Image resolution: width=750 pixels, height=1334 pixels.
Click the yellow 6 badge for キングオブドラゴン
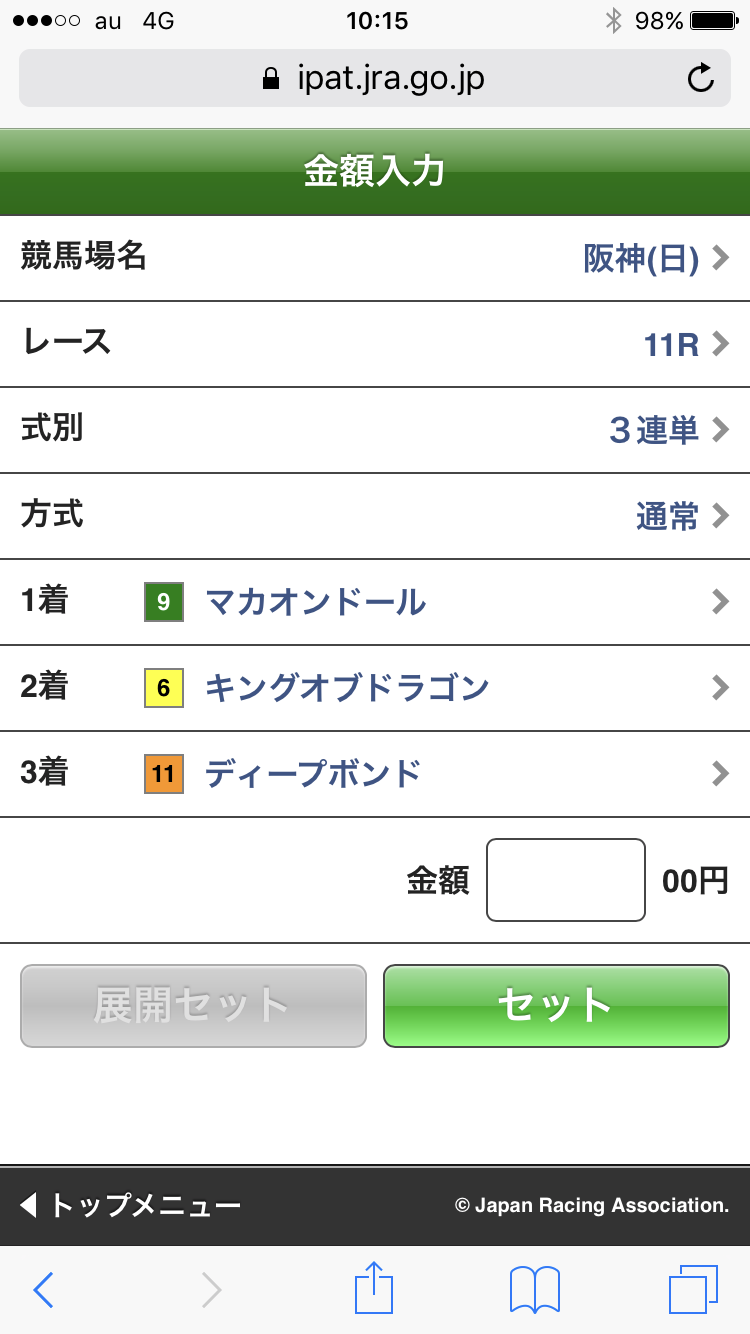(x=163, y=688)
